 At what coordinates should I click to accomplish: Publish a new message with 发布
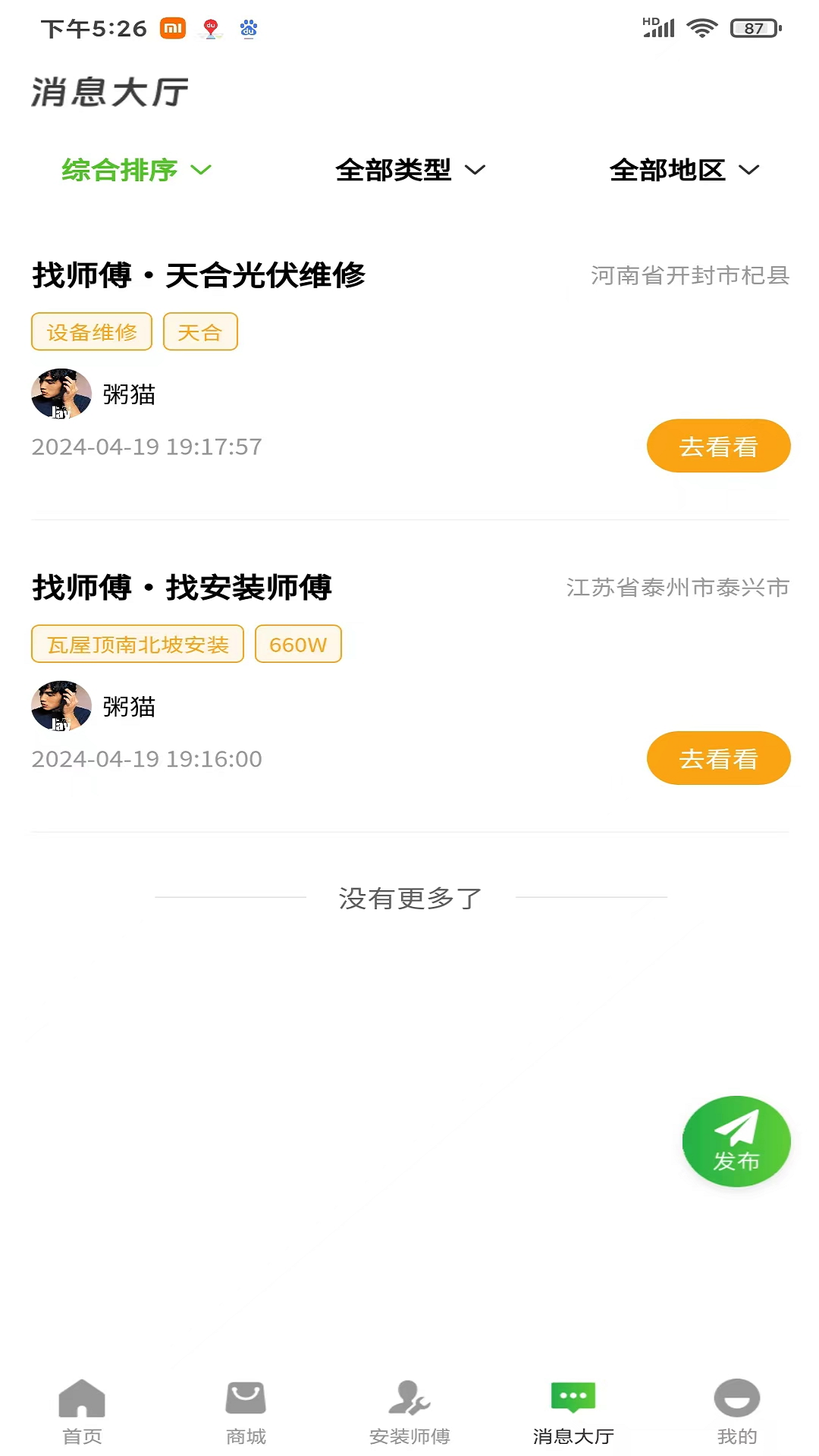coord(736,1141)
